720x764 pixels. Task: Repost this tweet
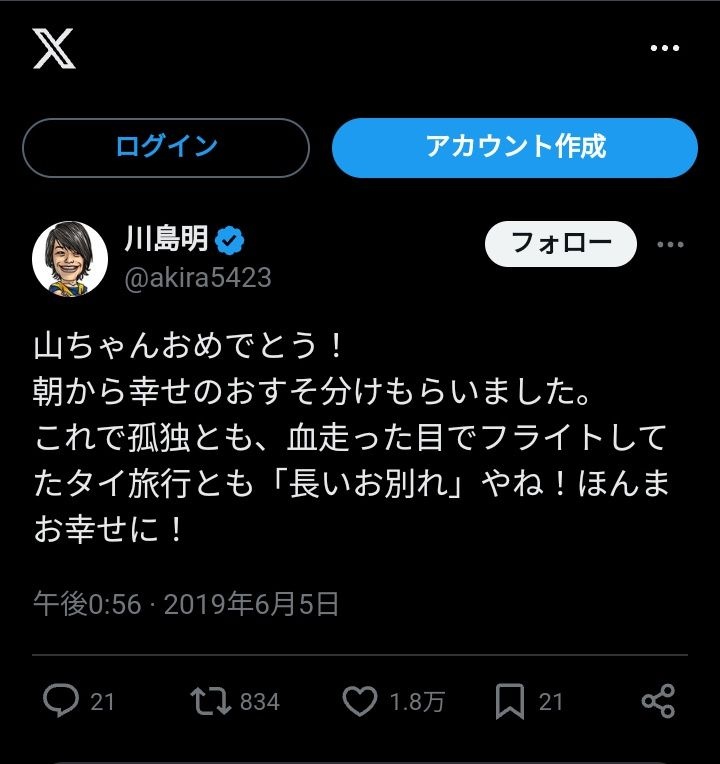[x=210, y=701]
